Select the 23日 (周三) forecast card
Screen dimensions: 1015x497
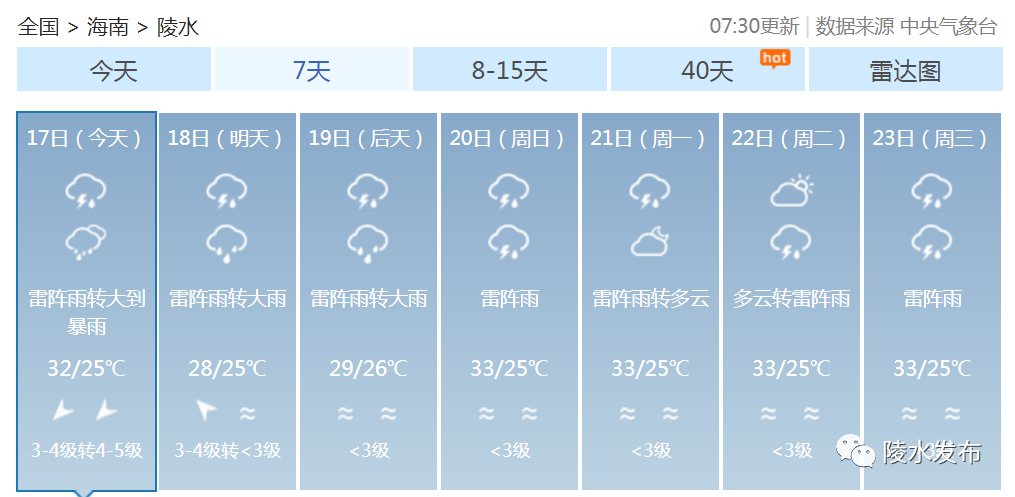click(x=932, y=300)
